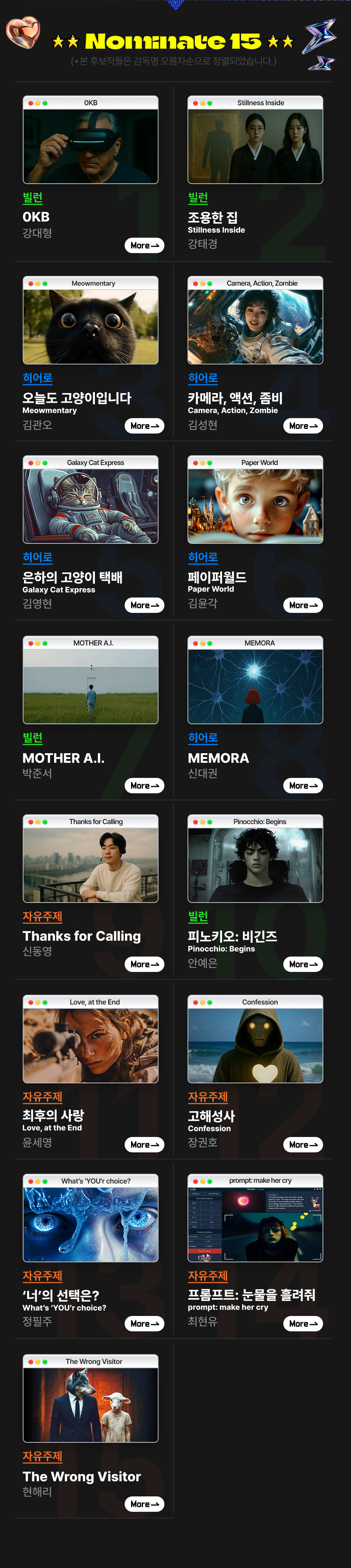Open the Stillness Inside film thumbnail

tap(255, 146)
